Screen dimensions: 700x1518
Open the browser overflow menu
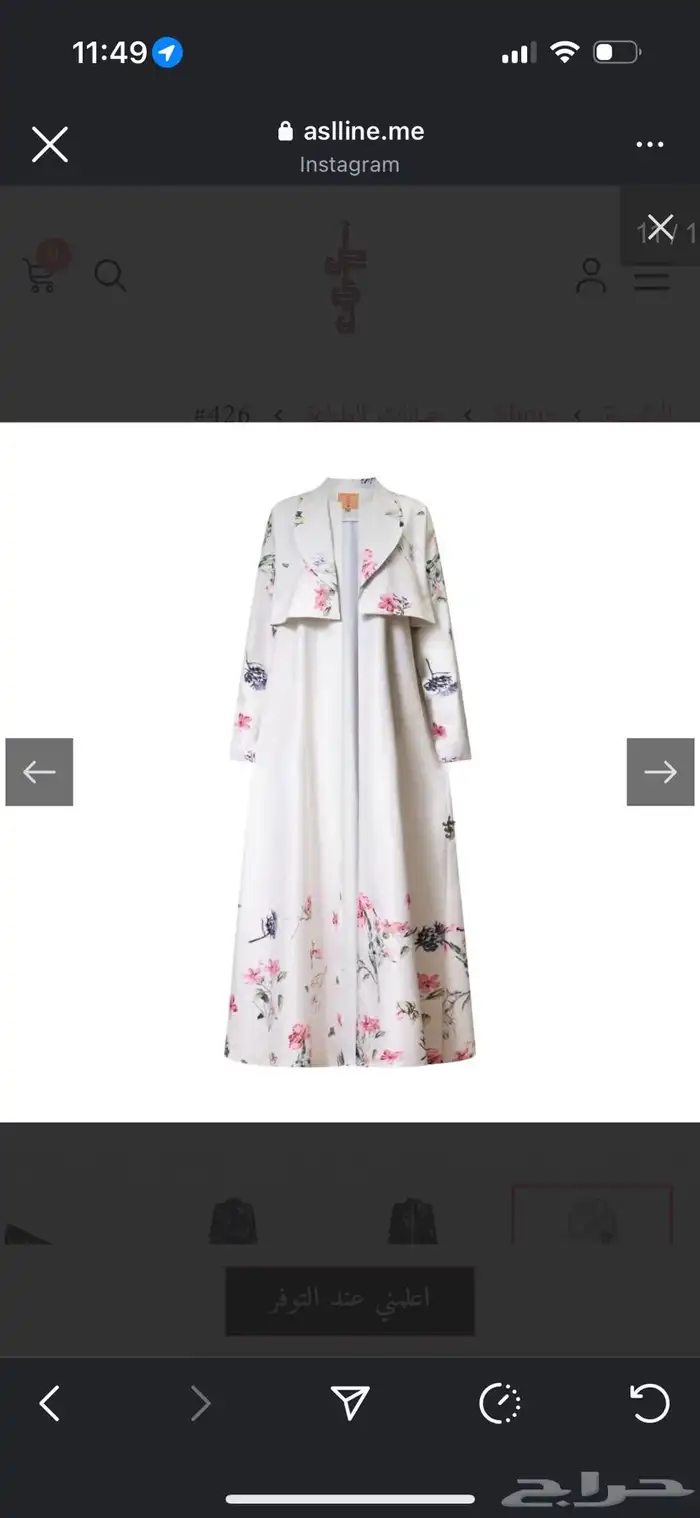(x=650, y=145)
